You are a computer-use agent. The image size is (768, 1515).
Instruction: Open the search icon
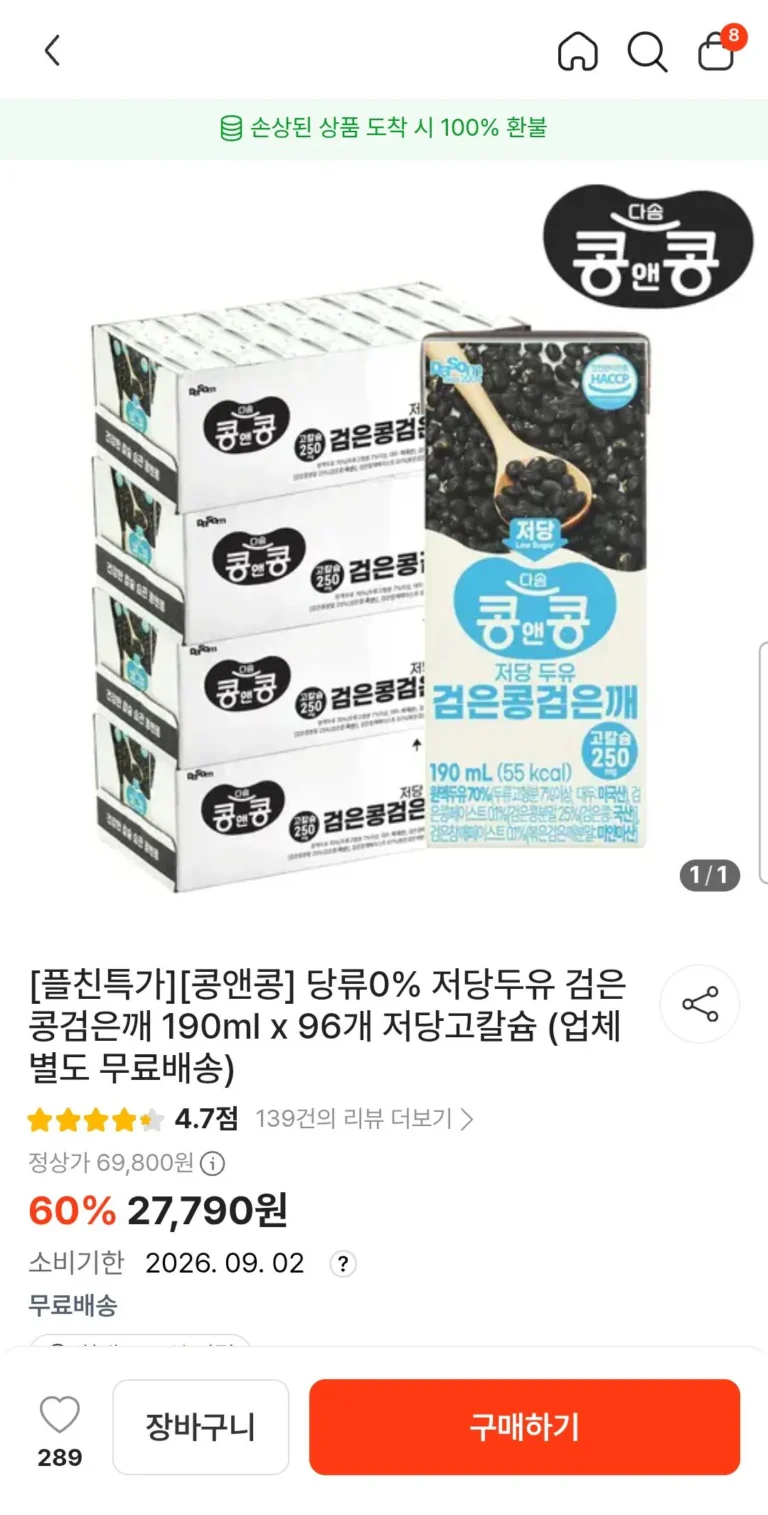point(647,51)
